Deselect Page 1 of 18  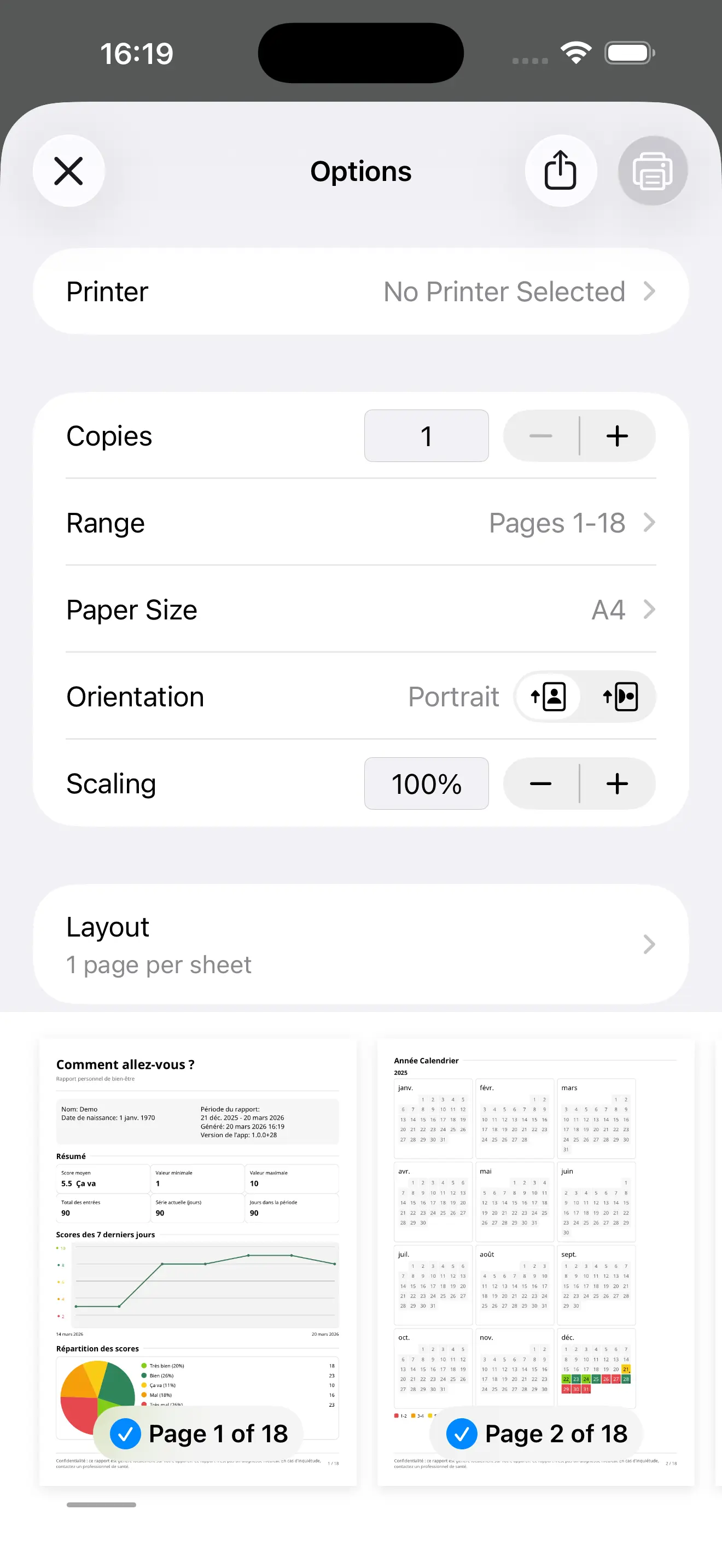click(126, 1434)
